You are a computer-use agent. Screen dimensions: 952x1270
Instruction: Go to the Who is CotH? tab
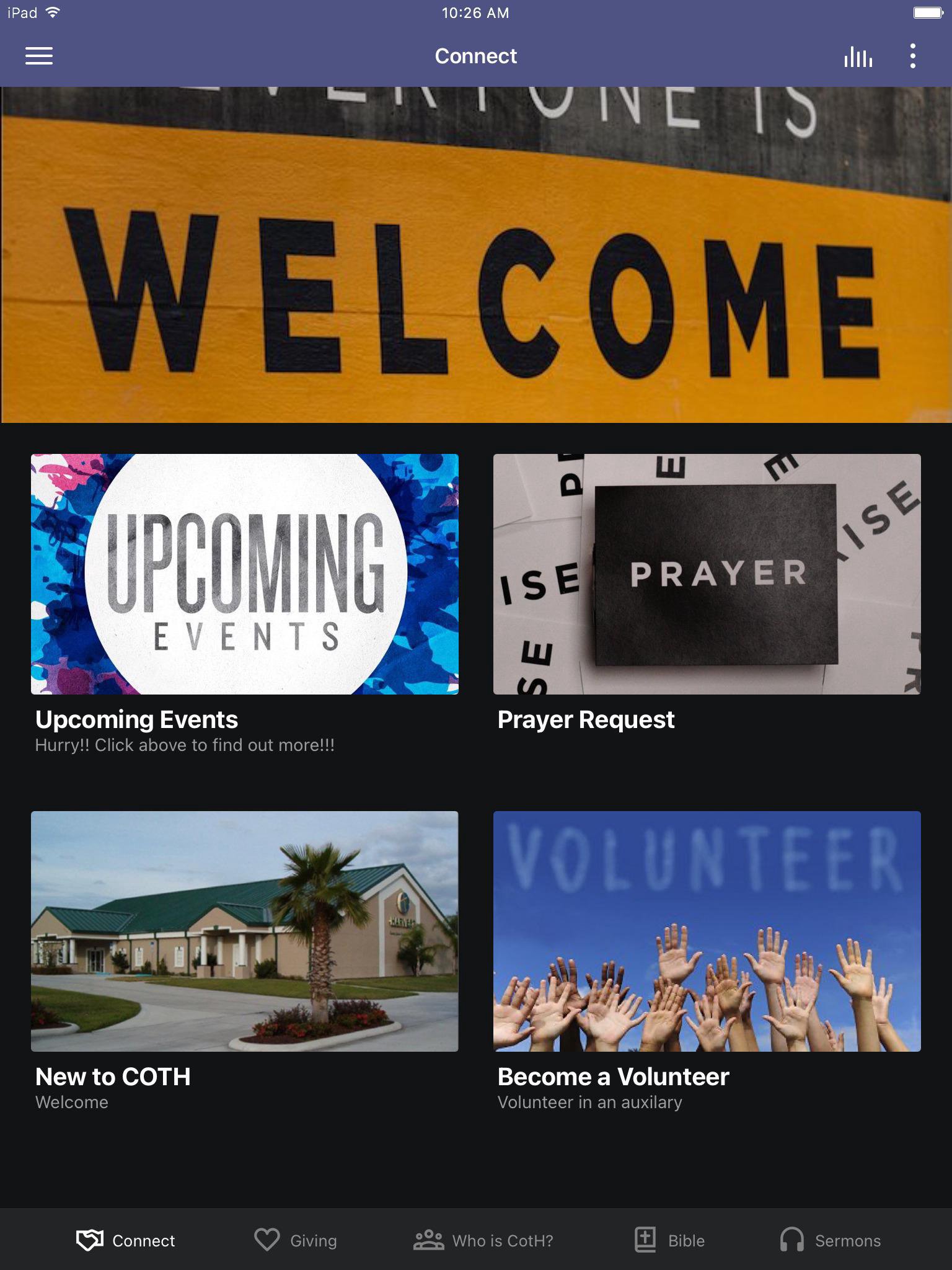click(483, 1240)
